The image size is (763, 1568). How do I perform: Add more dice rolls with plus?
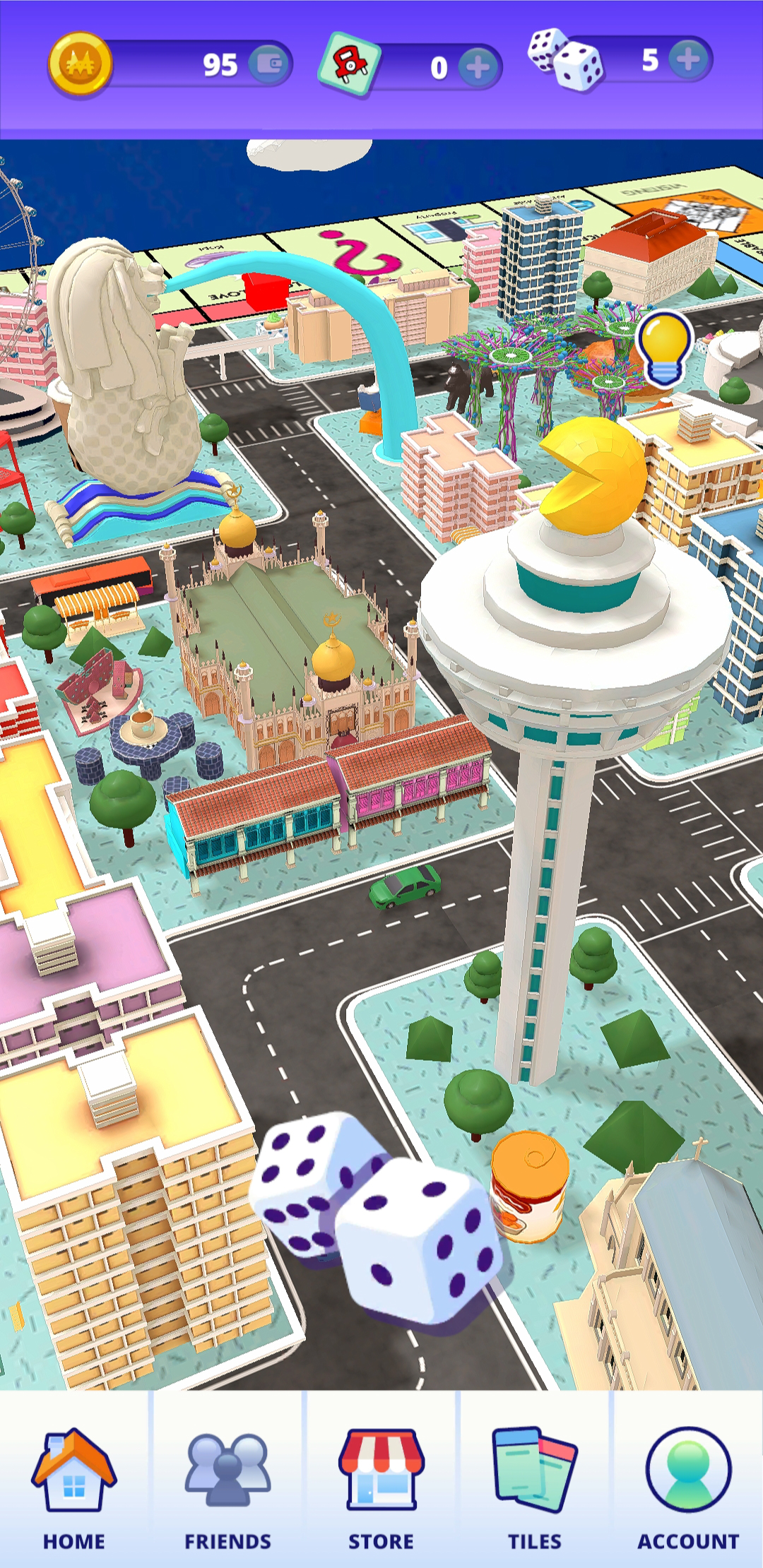click(689, 59)
